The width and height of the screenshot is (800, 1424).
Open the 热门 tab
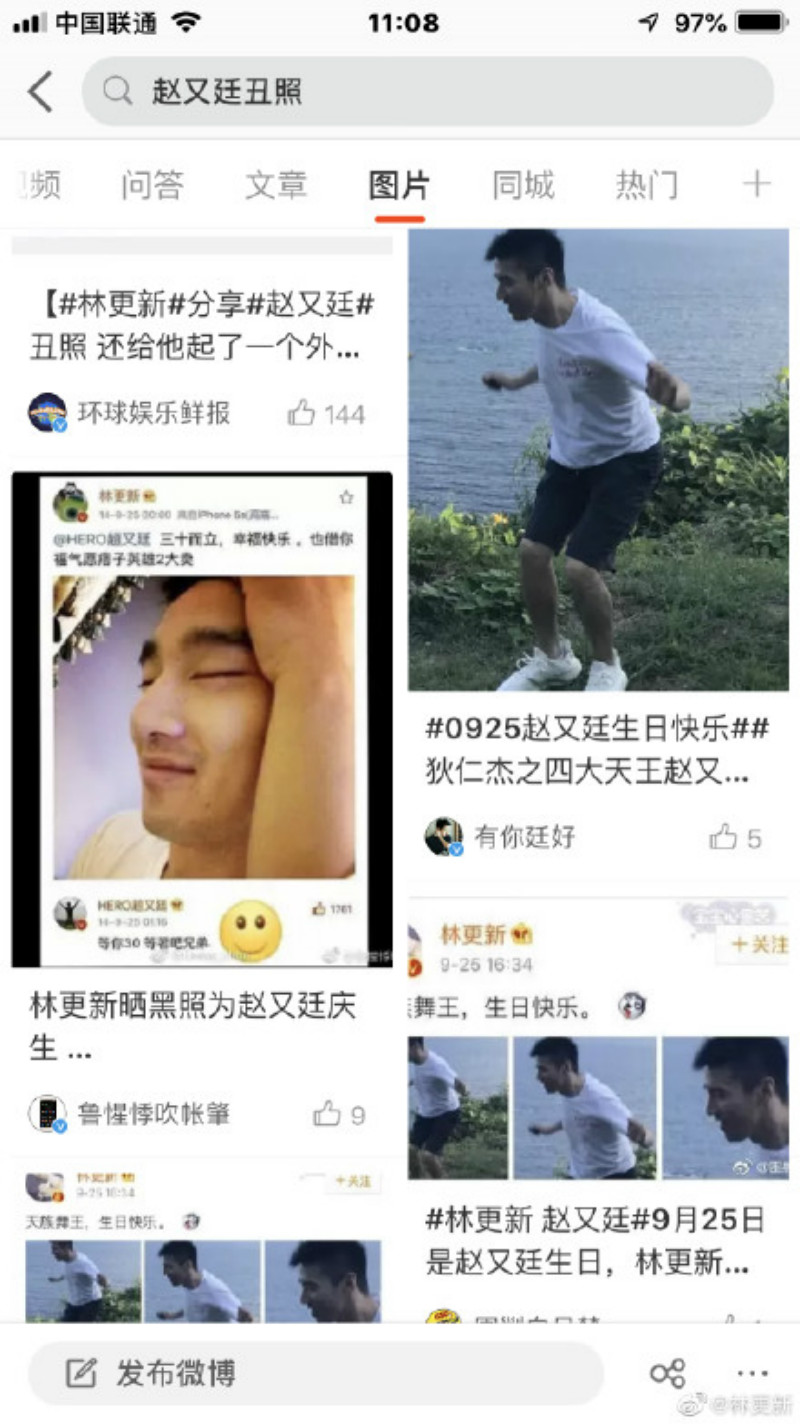tap(647, 185)
